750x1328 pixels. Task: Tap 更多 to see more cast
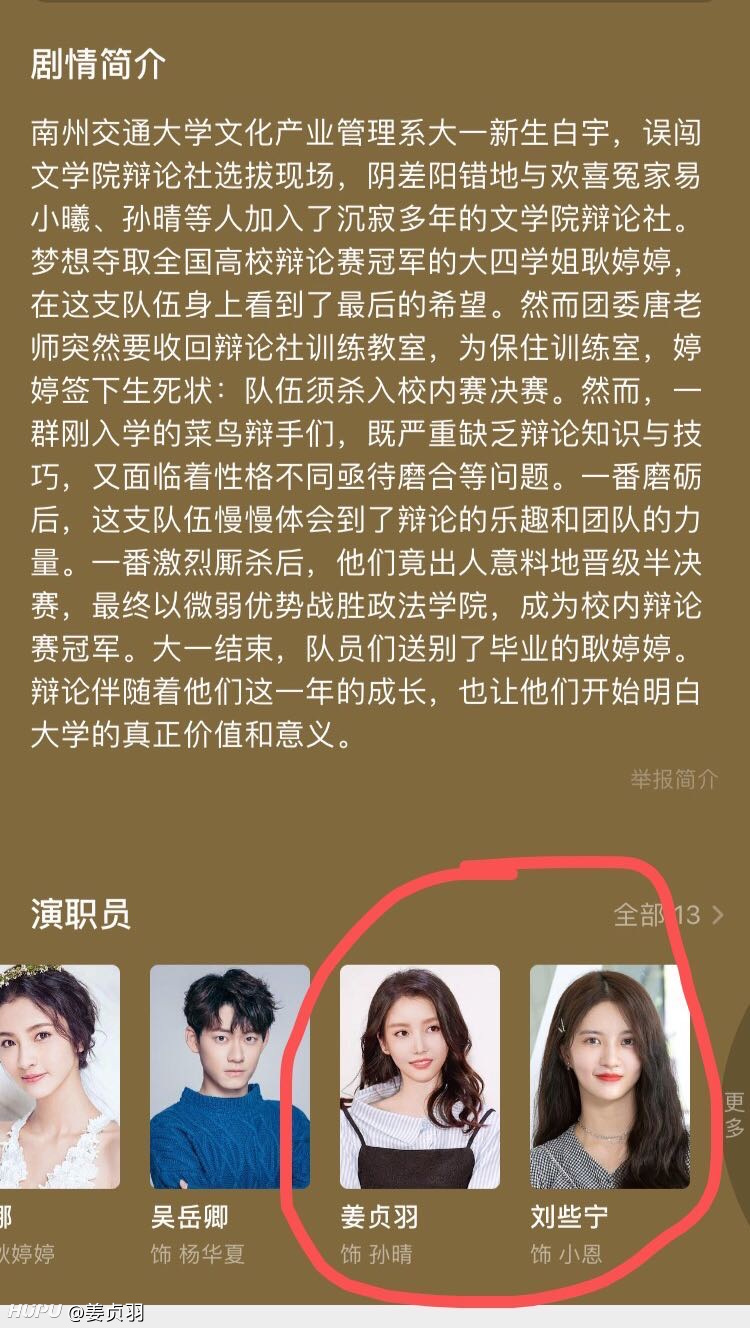point(735,1114)
